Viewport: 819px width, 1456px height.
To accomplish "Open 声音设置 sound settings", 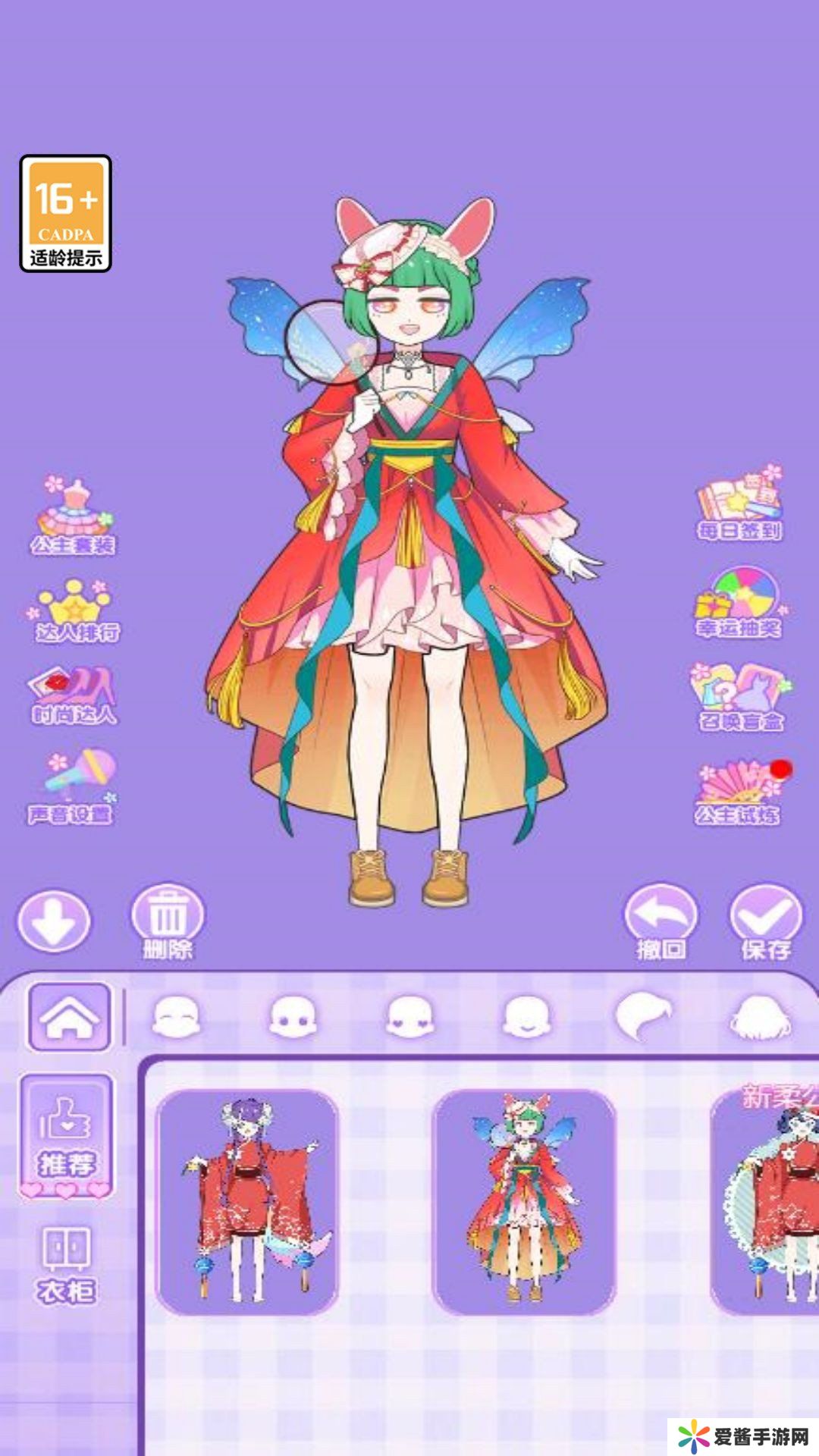I will click(x=72, y=787).
